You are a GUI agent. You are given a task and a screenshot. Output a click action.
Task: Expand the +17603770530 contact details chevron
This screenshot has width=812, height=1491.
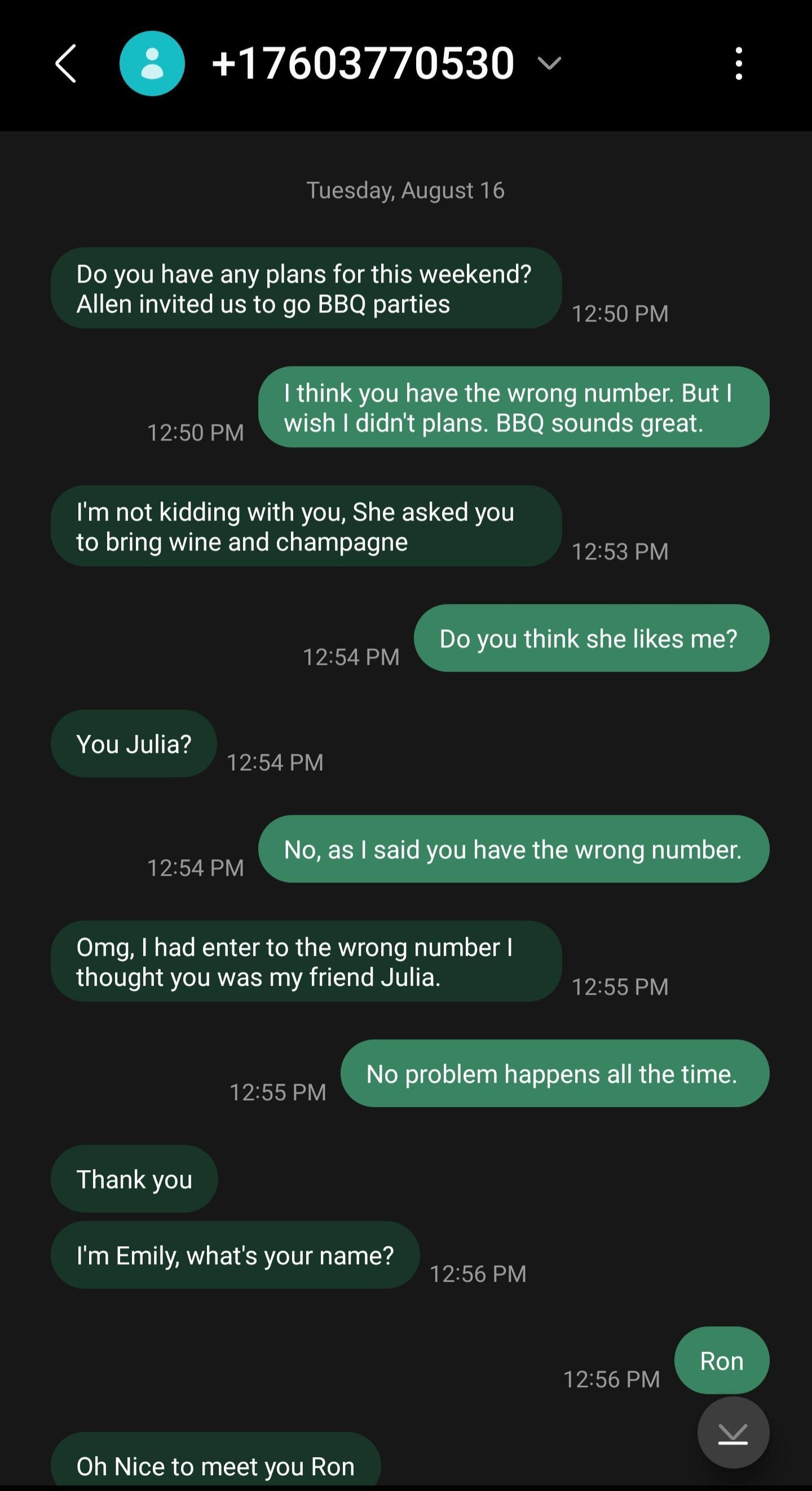pos(549,63)
